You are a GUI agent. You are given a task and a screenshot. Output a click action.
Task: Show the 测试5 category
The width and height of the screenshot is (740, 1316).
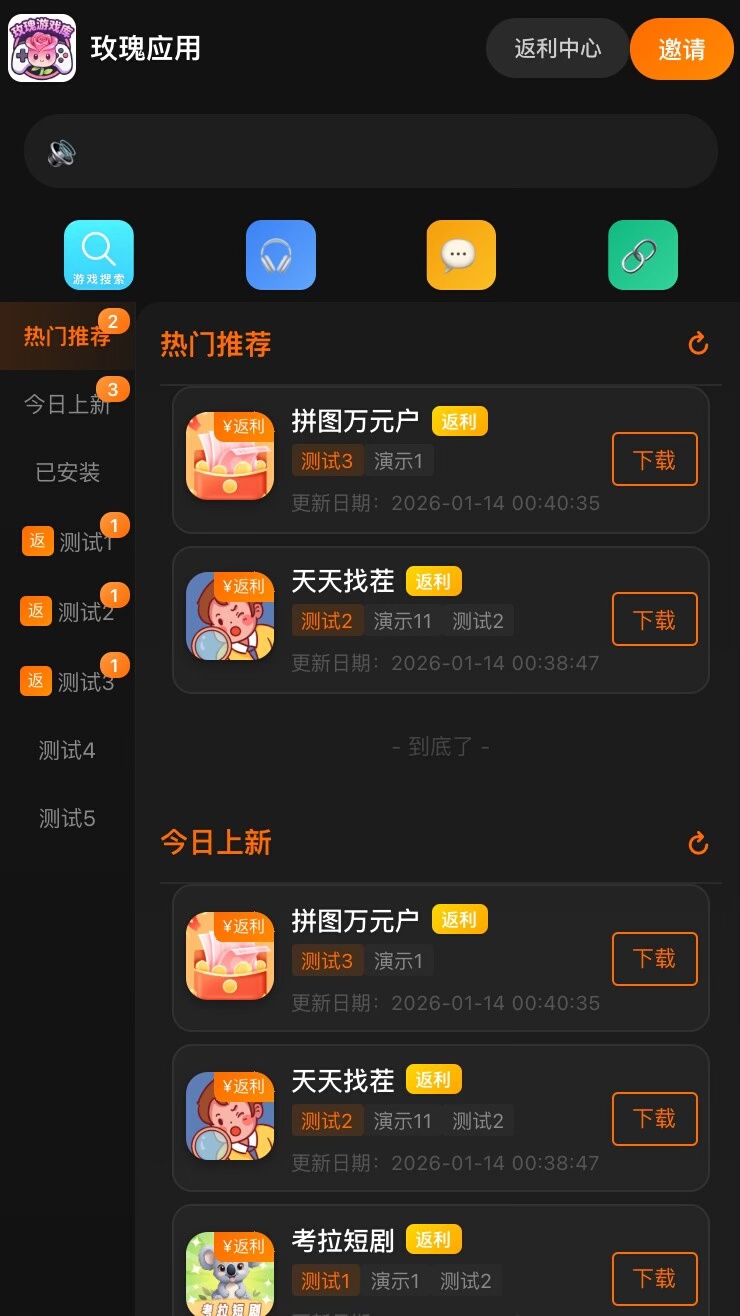tap(67, 819)
